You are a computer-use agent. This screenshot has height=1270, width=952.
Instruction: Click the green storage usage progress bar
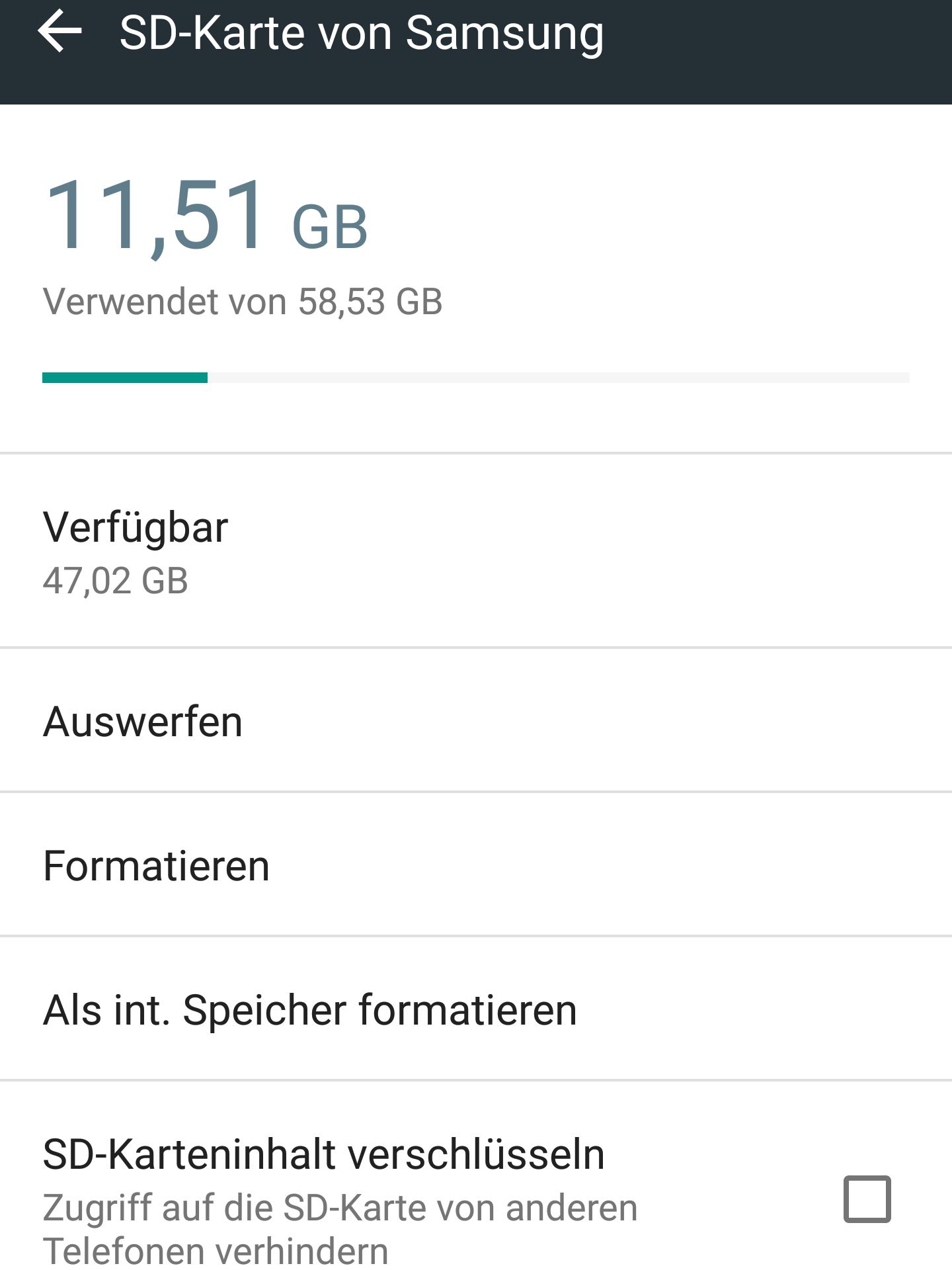pyautogui.click(x=126, y=376)
